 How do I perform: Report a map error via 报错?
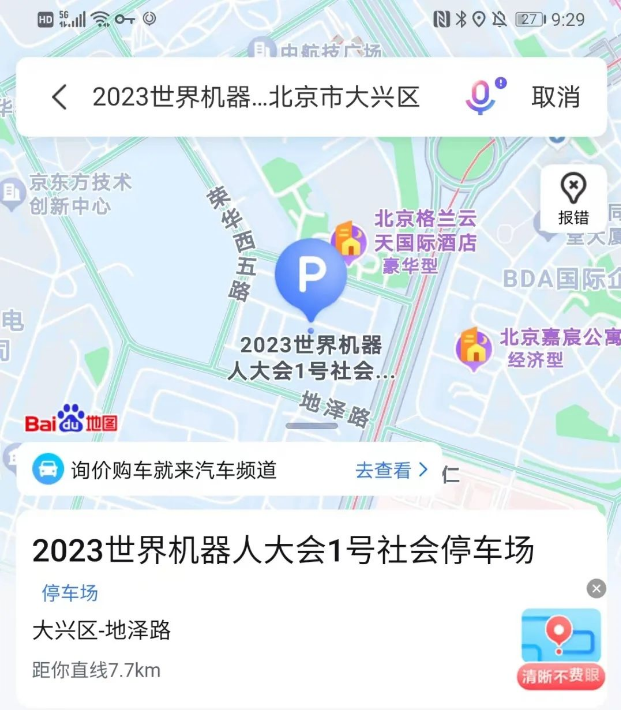(573, 199)
